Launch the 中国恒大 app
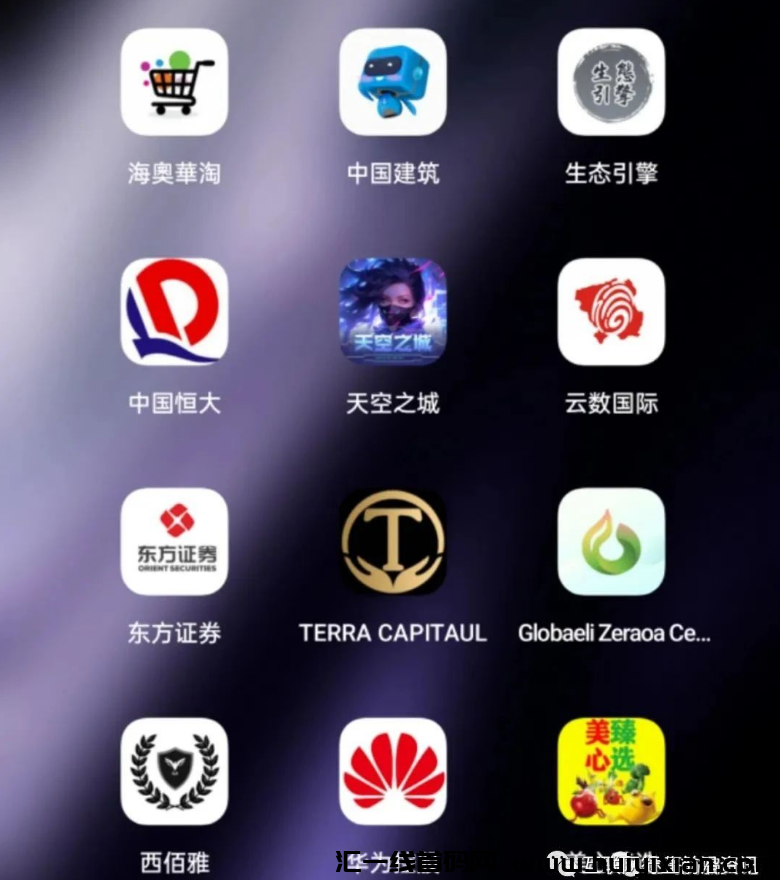Viewport: 780px width, 880px height. (174, 312)
